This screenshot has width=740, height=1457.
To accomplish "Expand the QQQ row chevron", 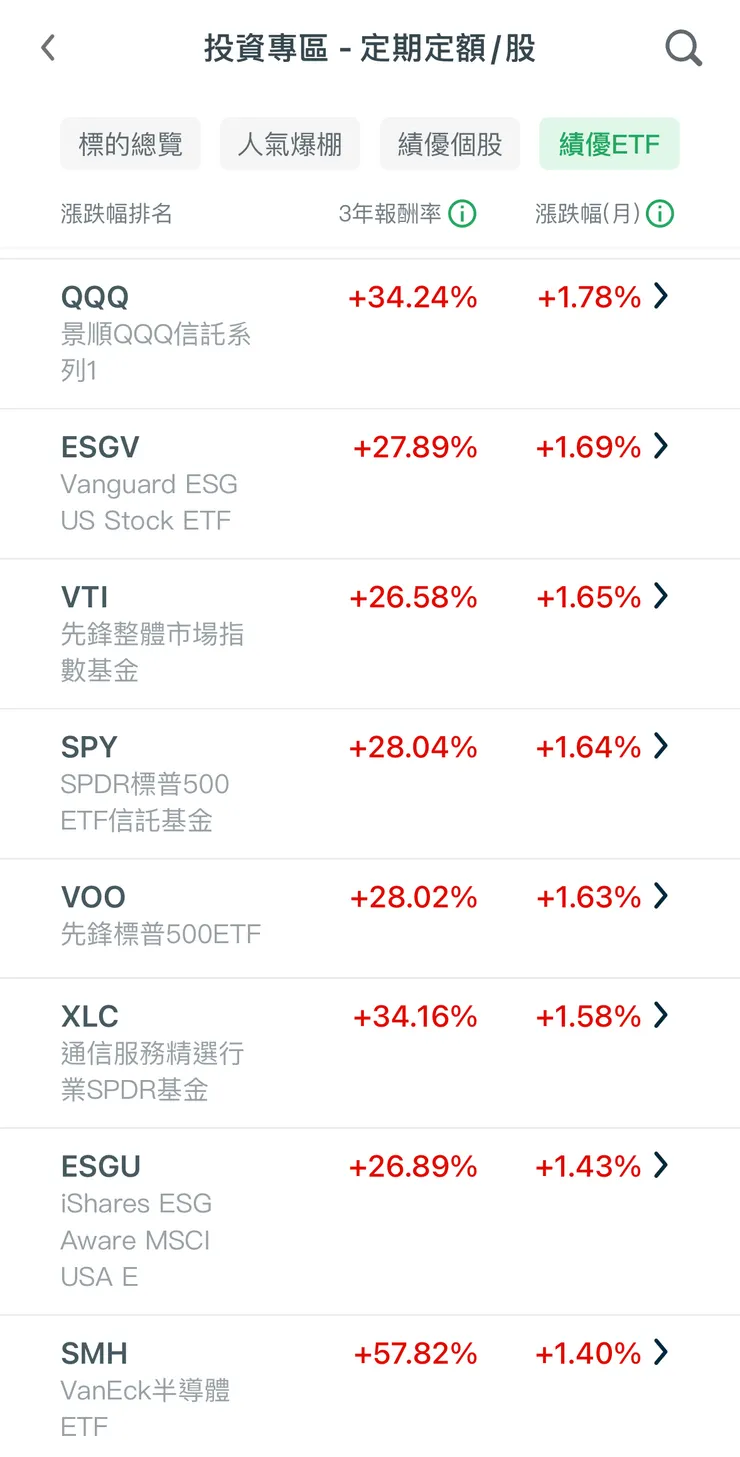I will (x=659, y=296).
